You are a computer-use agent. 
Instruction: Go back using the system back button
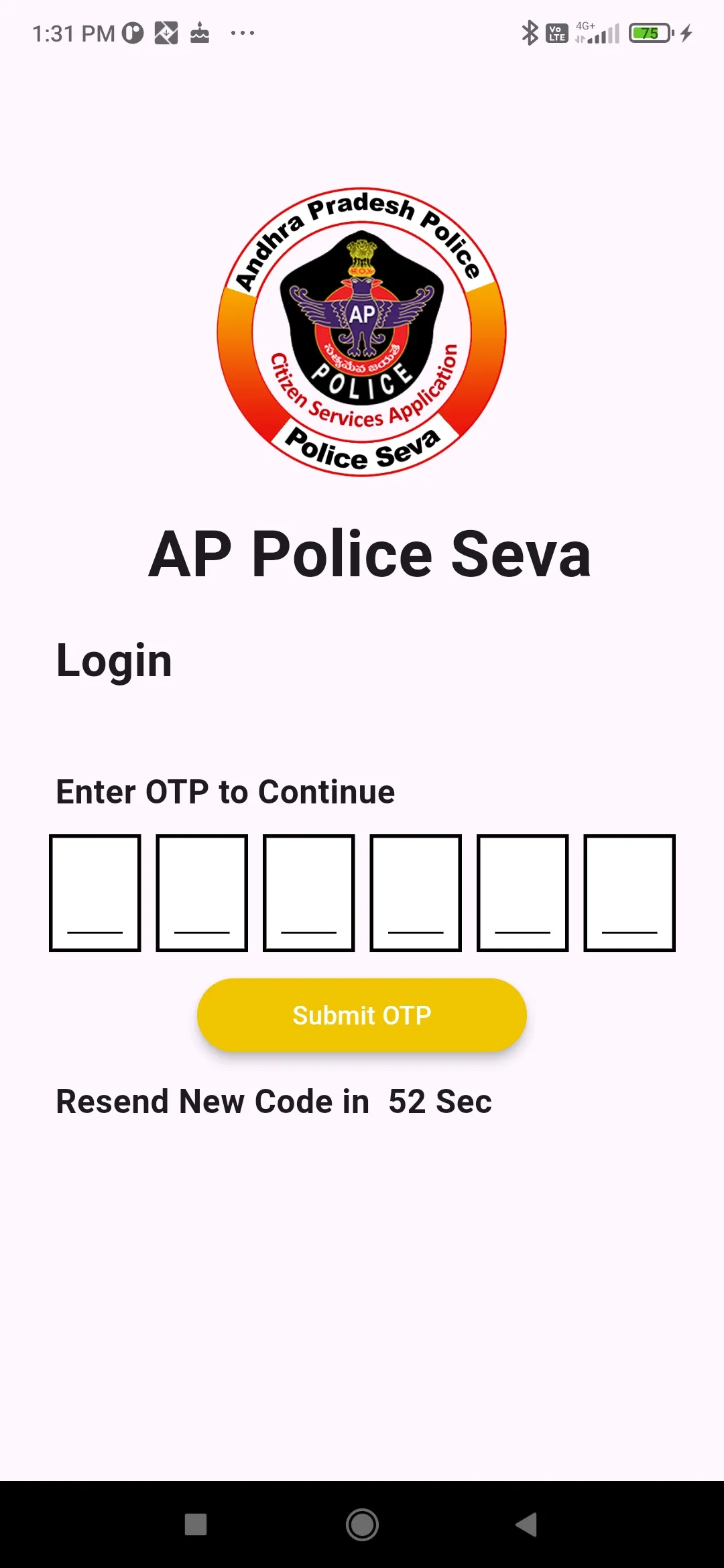(527, 1524)
